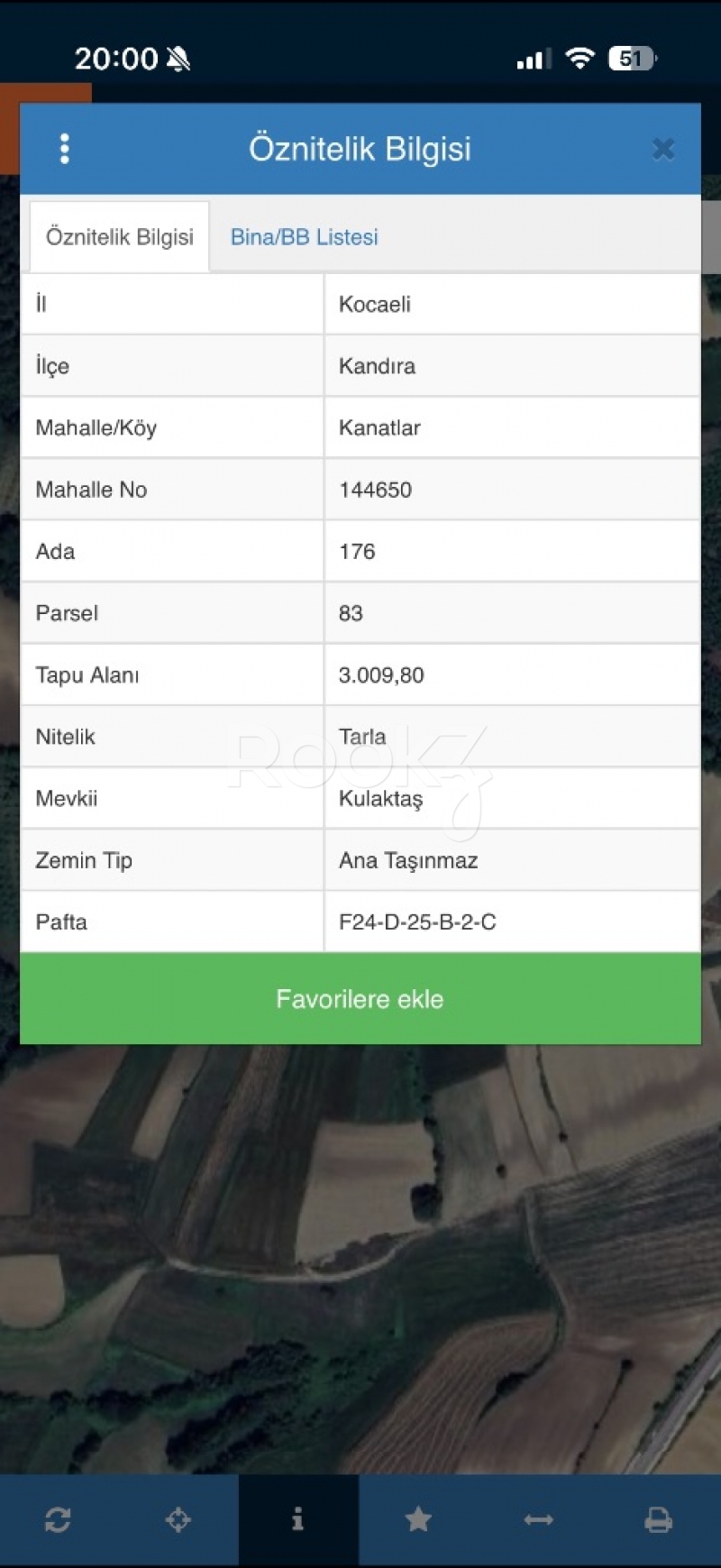Select the Öznitelik Bilgisi tab
721x1568 pixels.
click(120, 237)
